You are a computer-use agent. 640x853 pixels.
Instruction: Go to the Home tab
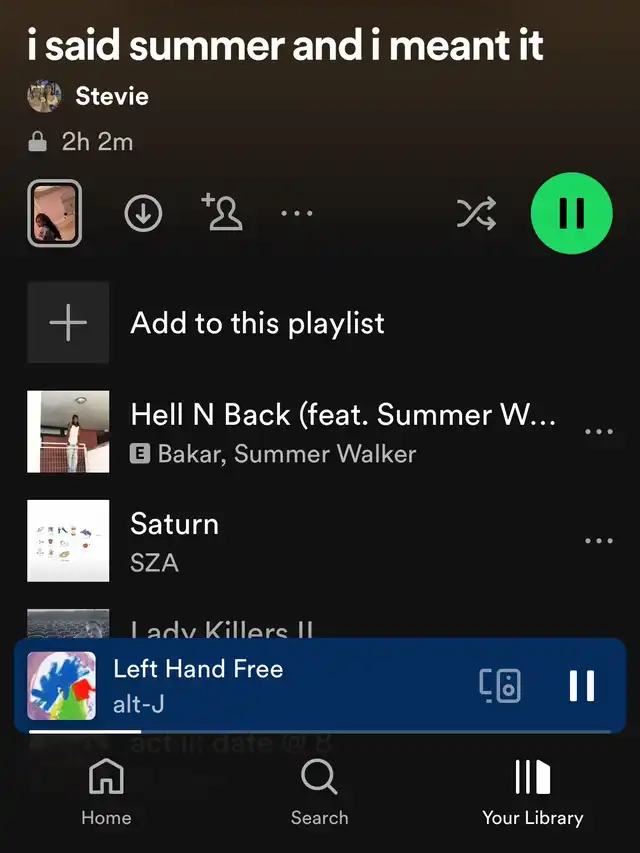point(106,792)
